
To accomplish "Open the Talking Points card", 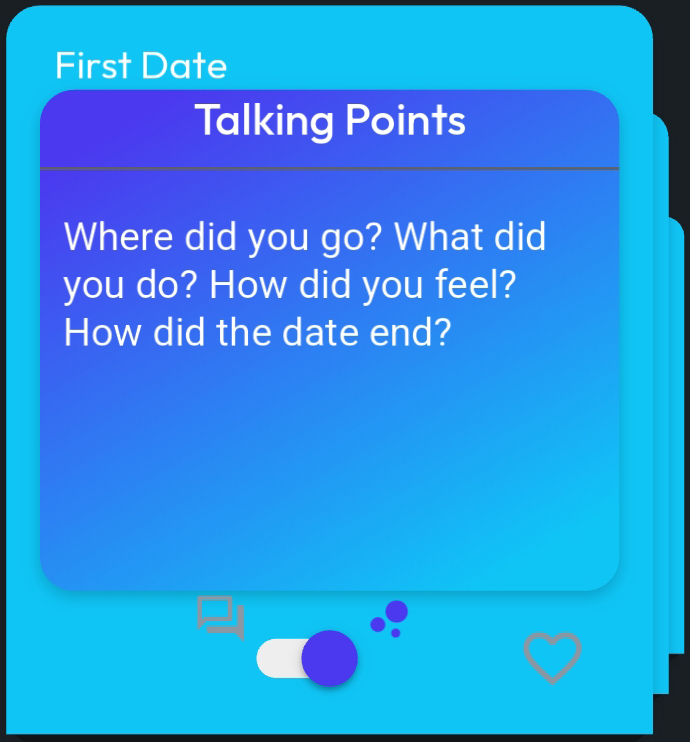I will (329, 340).
